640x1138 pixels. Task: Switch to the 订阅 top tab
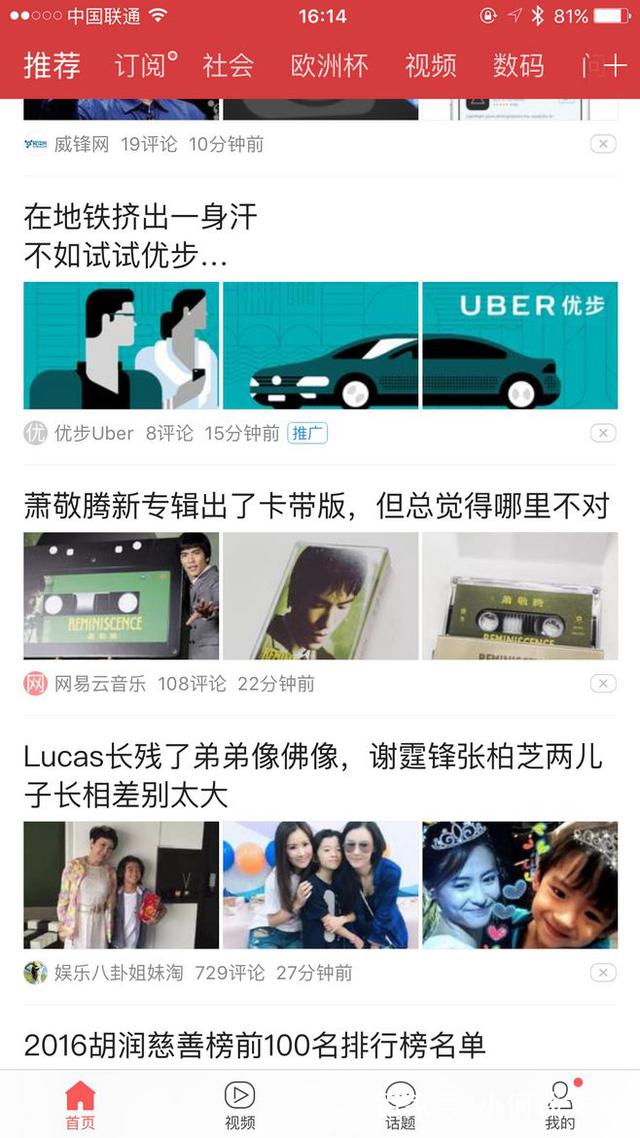[x=141, y=66]
